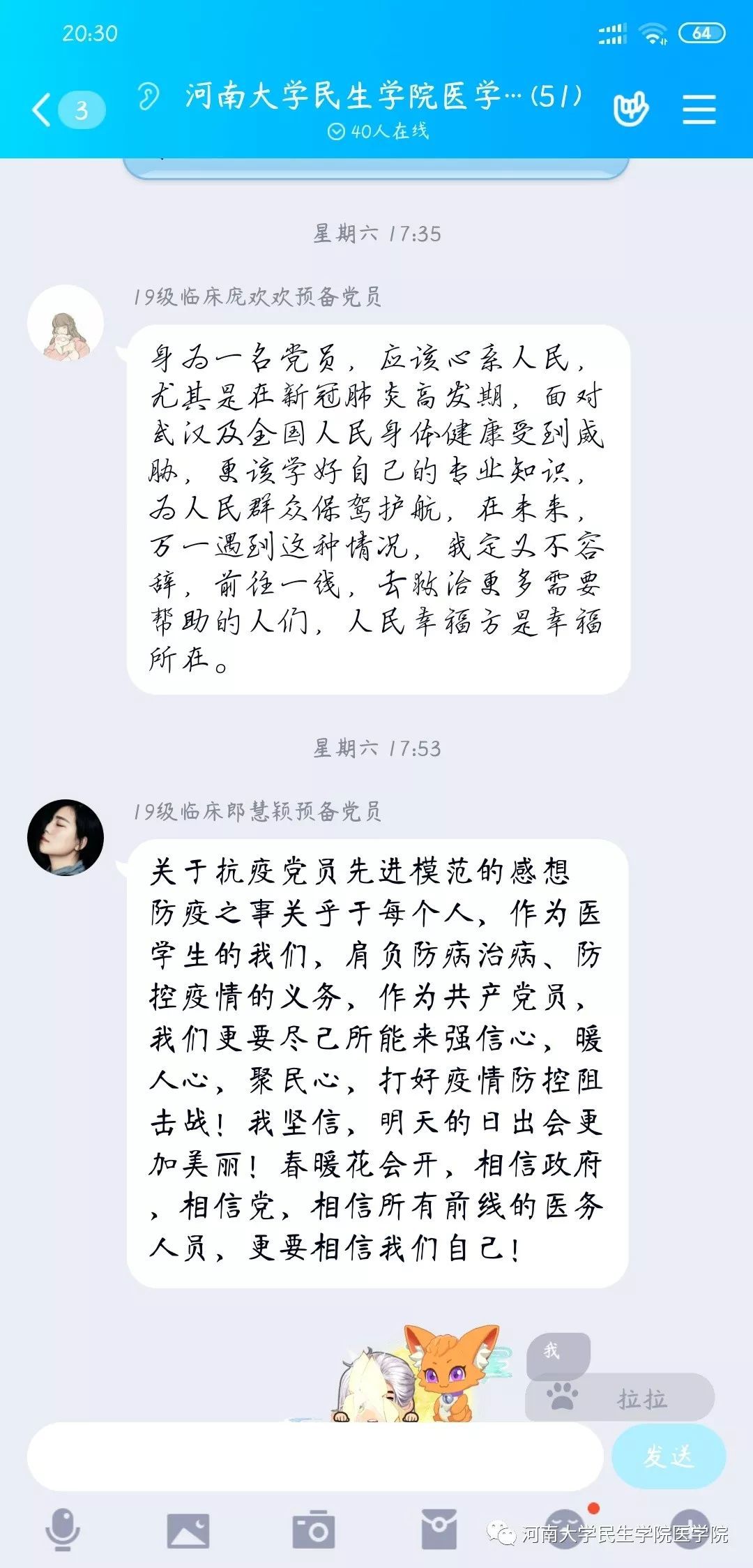753x1568 pixels.
Task: Open the red envelope icon
Action: pyautogui.click(x=439, y=1529)
